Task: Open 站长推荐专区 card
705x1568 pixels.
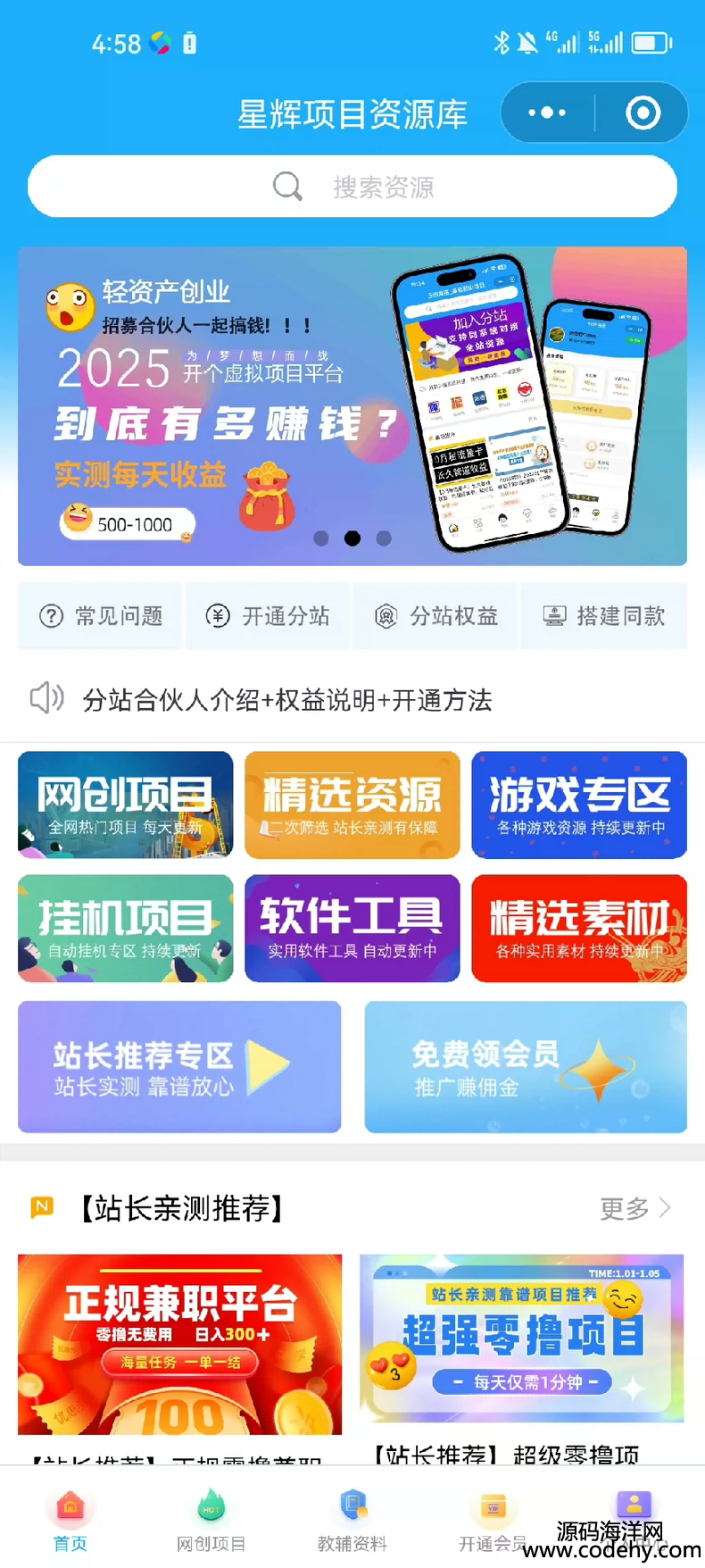Action: (x=179, y=1067)
